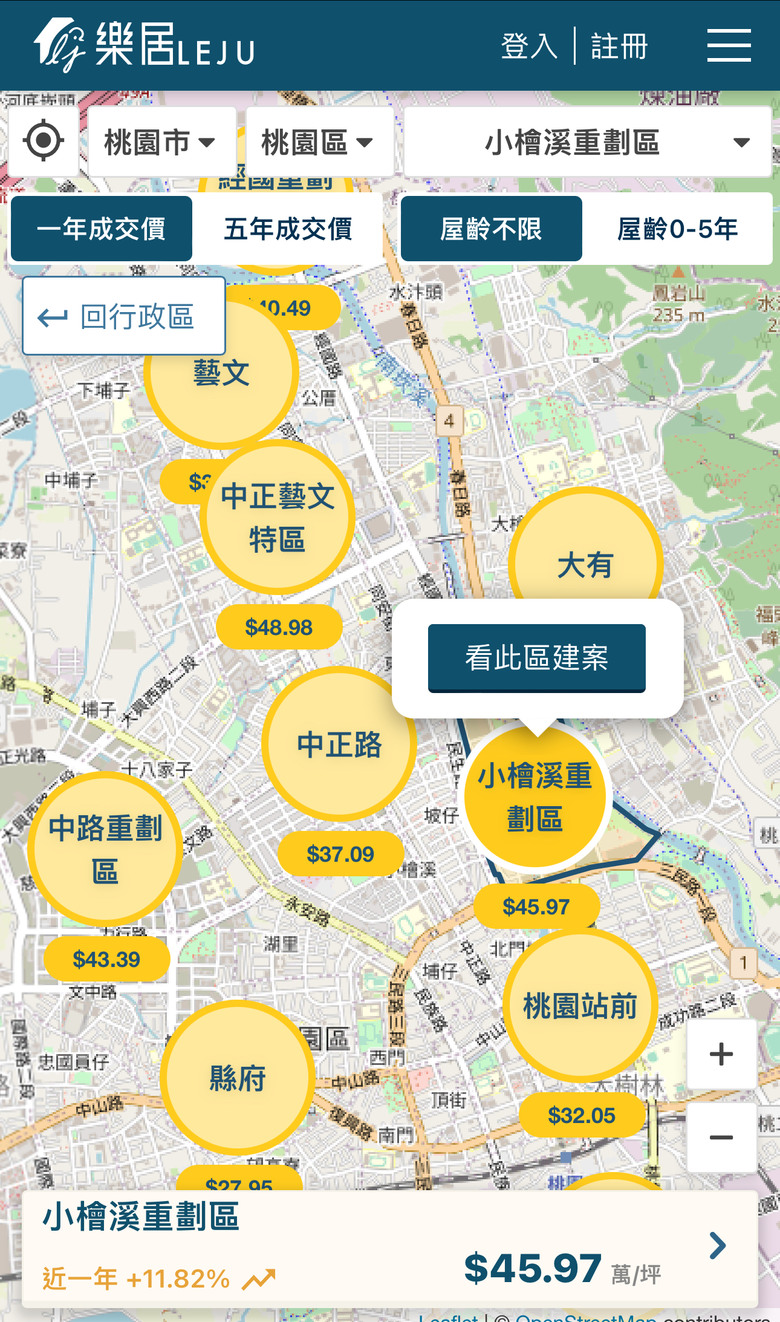
Task: Open 小檜溪重劃區 price details card
Action: 390,1248
